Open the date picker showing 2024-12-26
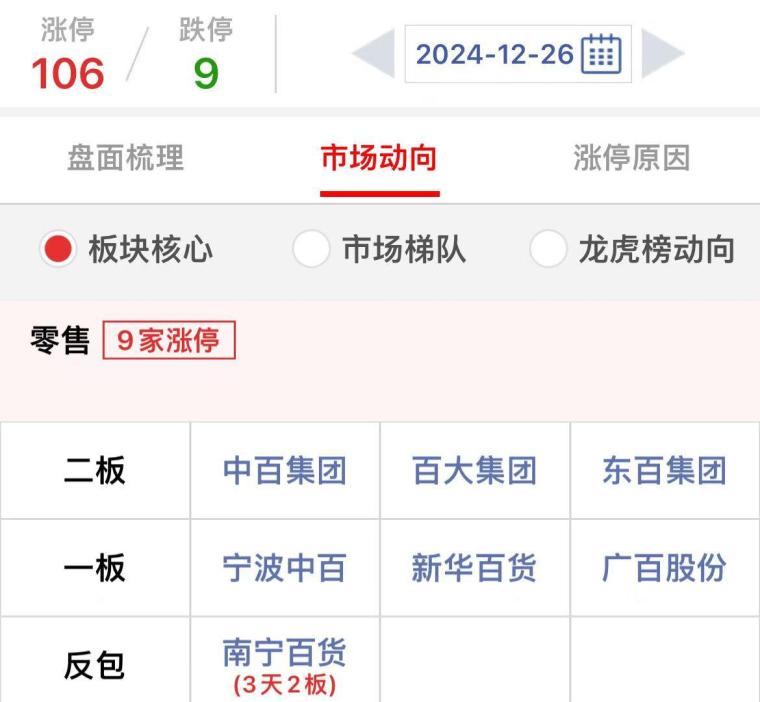760x702 pixels. pyautogui.click(x=518, y=54)
